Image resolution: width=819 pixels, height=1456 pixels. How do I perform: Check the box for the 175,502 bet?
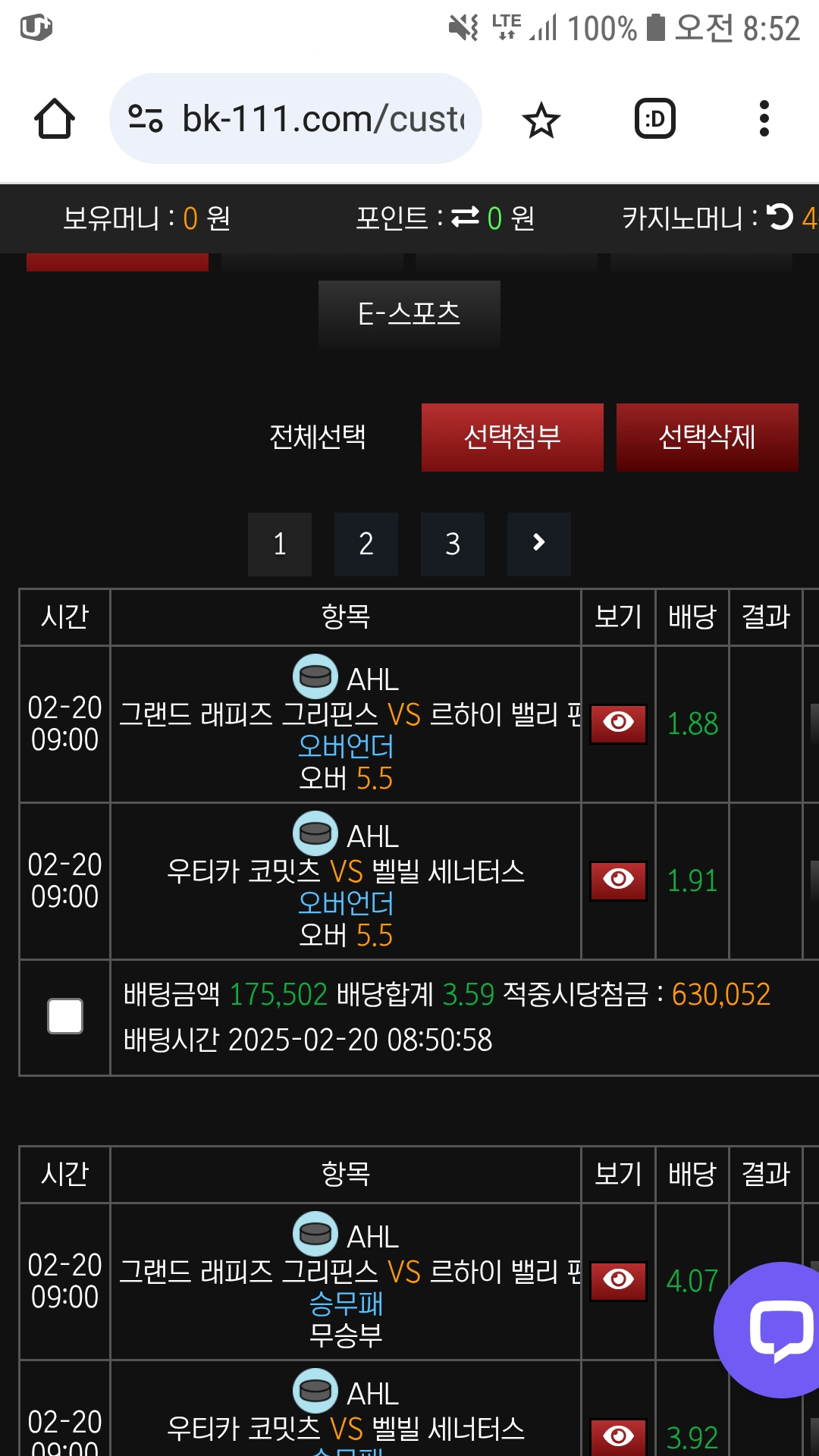(65, 1016)
